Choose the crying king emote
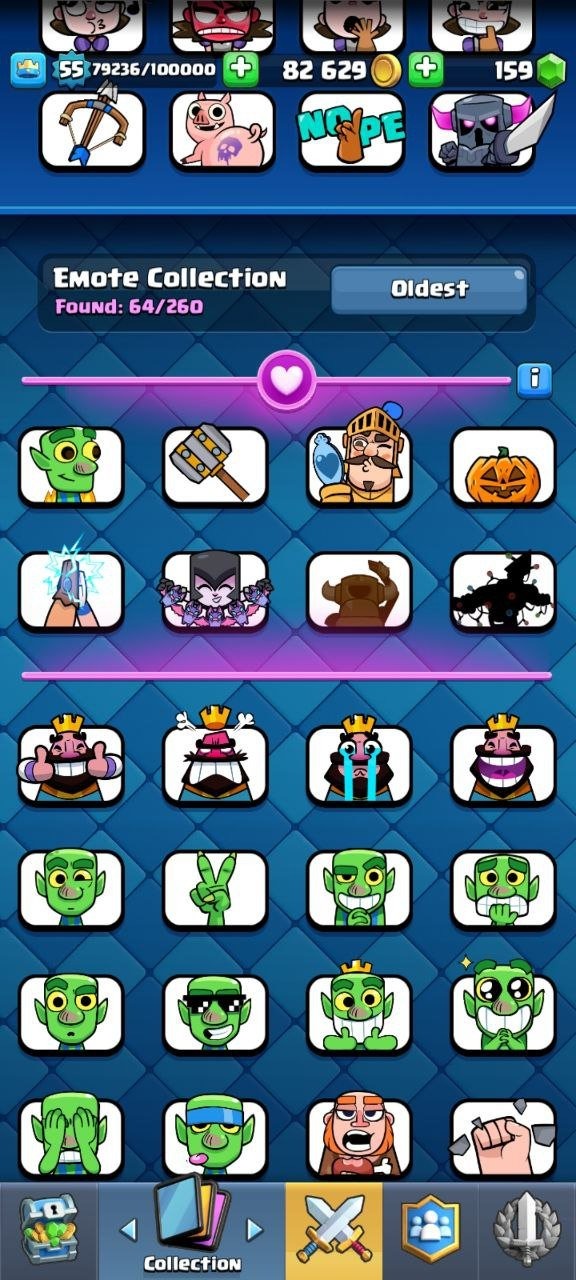The height and width of the screenshot is (1280, 576). click(359, 764)
